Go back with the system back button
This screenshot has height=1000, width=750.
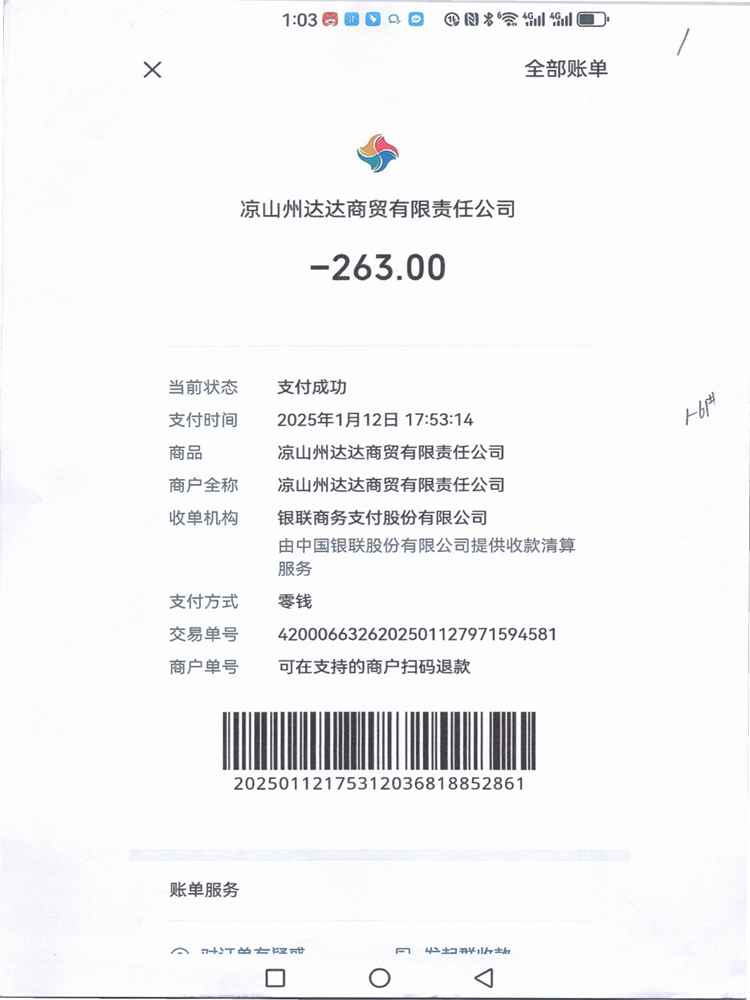483,977
